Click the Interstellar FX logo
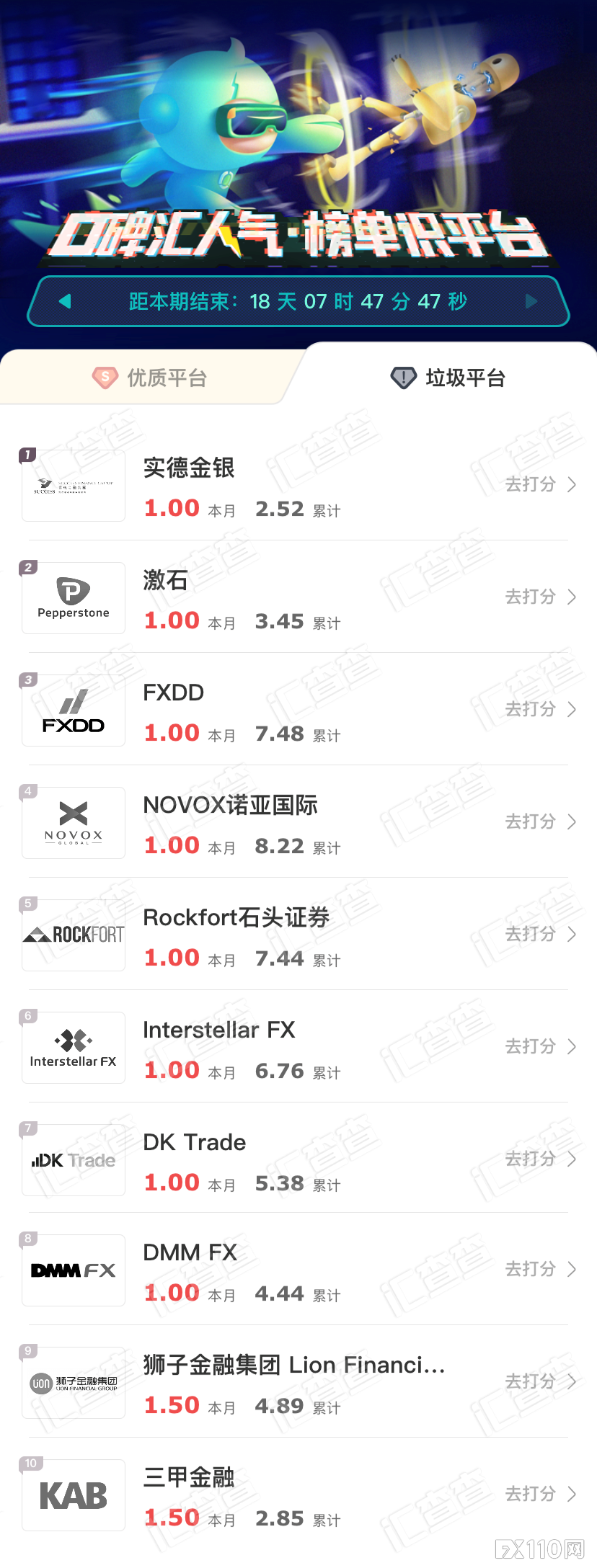 tap(73, 1047)
